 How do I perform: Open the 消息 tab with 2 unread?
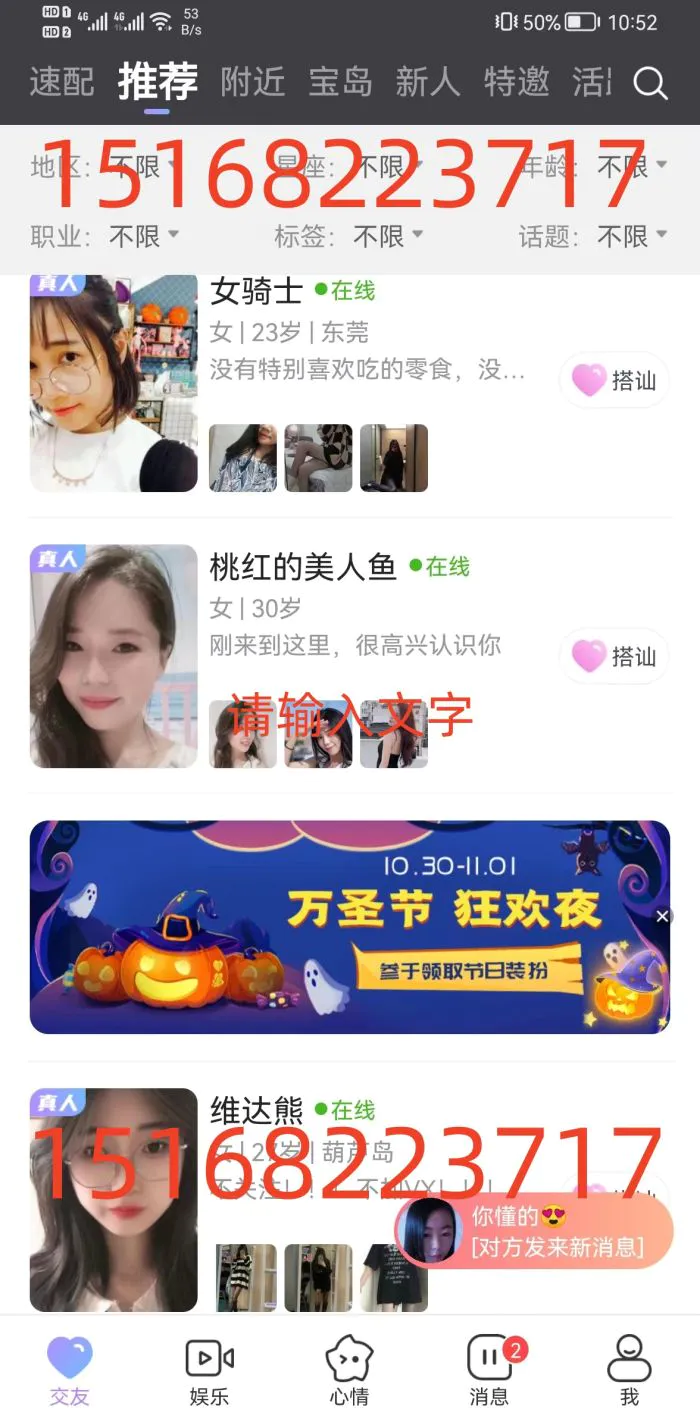(489, 1370)
